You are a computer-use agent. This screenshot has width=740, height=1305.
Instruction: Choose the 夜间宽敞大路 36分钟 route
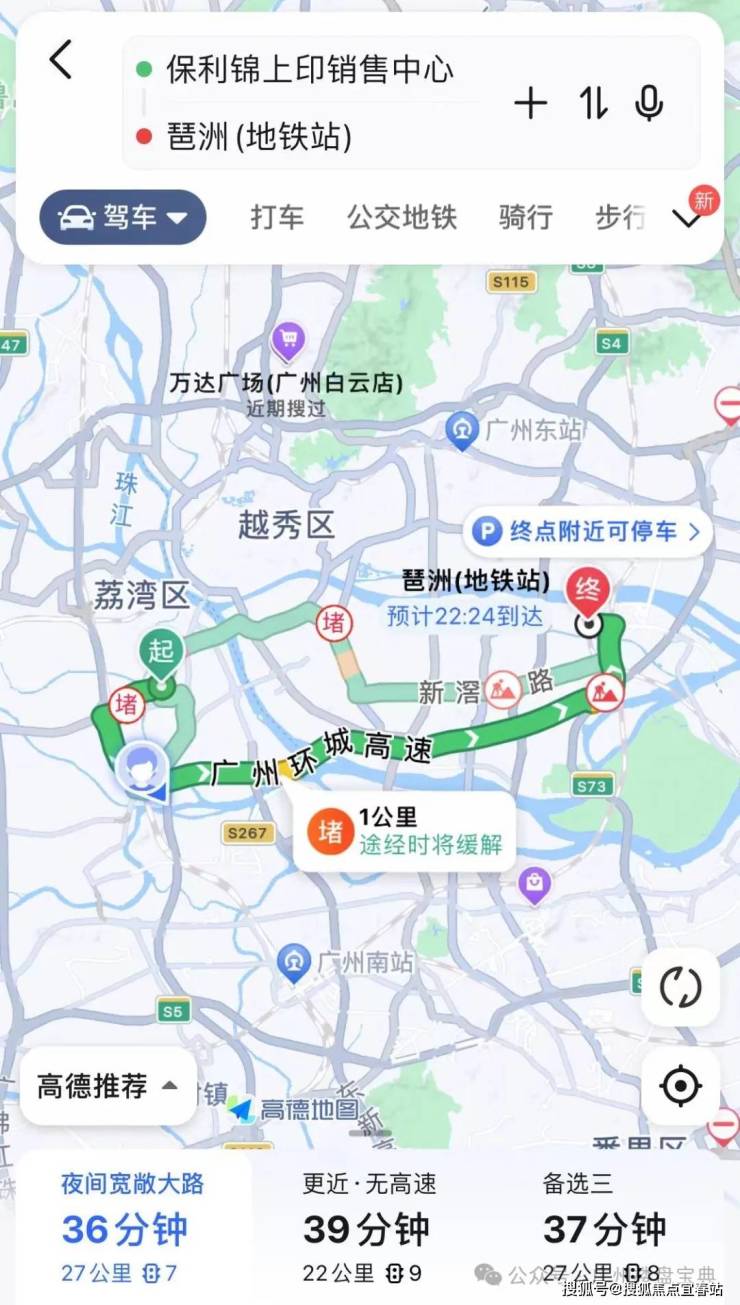coord(131,1227)
